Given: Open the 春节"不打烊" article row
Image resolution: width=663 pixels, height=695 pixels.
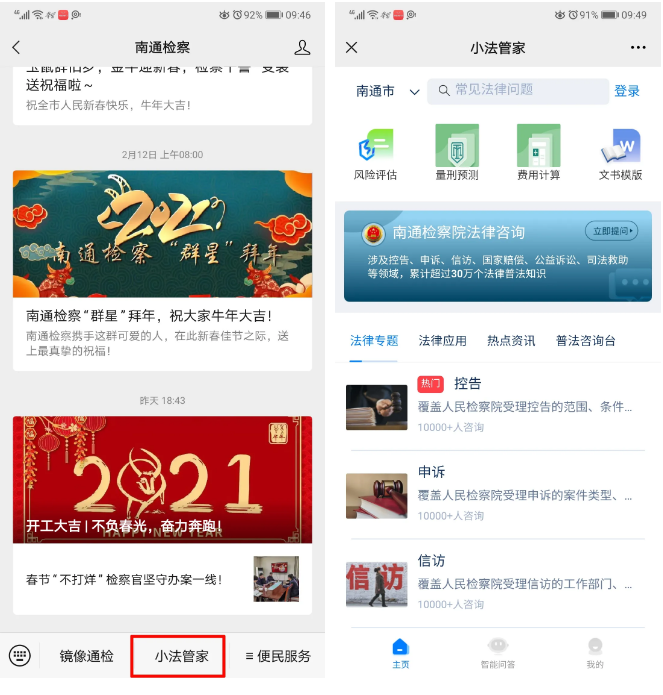Looking at the screenshot, I should tap(162, 579).
